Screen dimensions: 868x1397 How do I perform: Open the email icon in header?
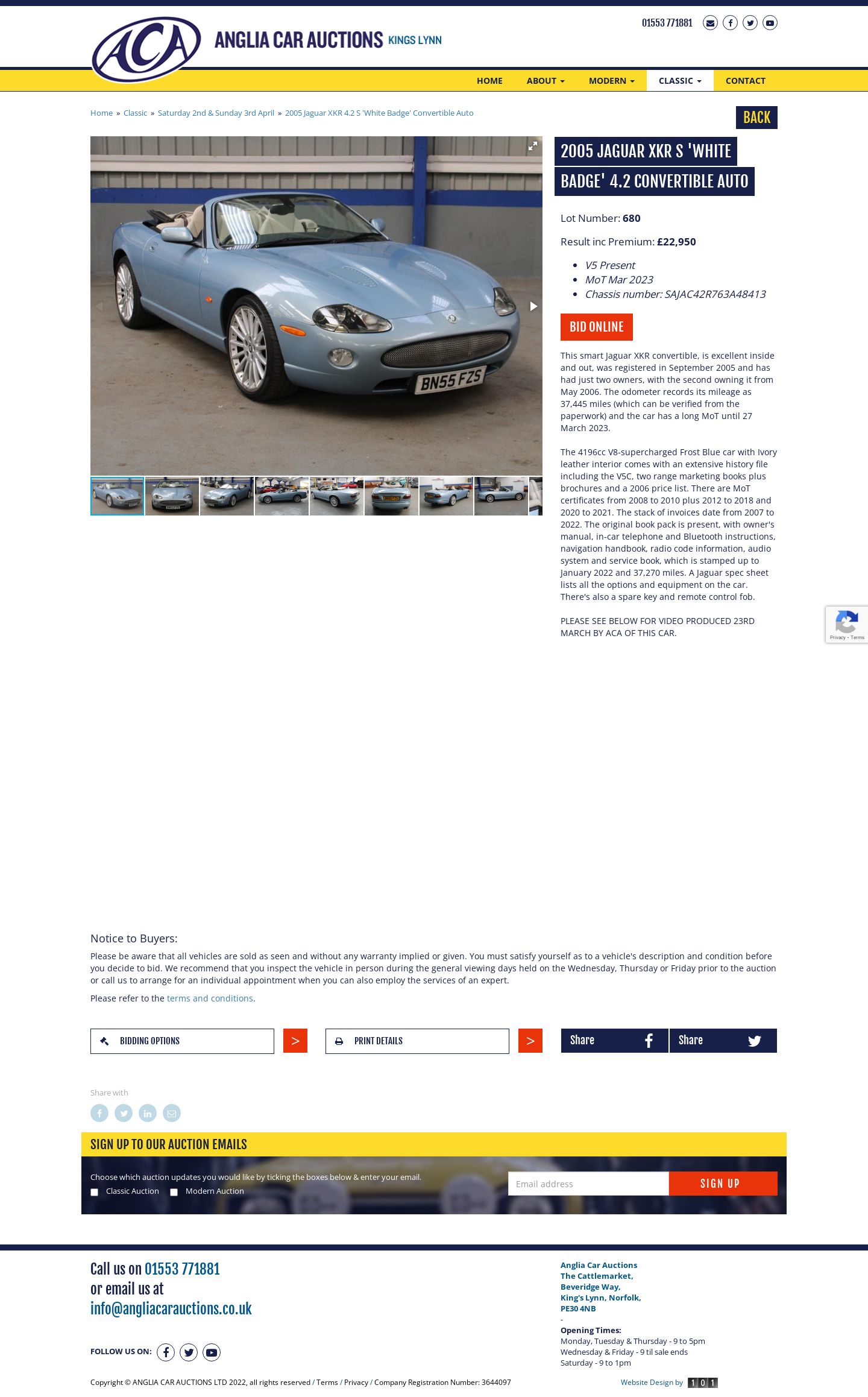click(x=710, y=23)
